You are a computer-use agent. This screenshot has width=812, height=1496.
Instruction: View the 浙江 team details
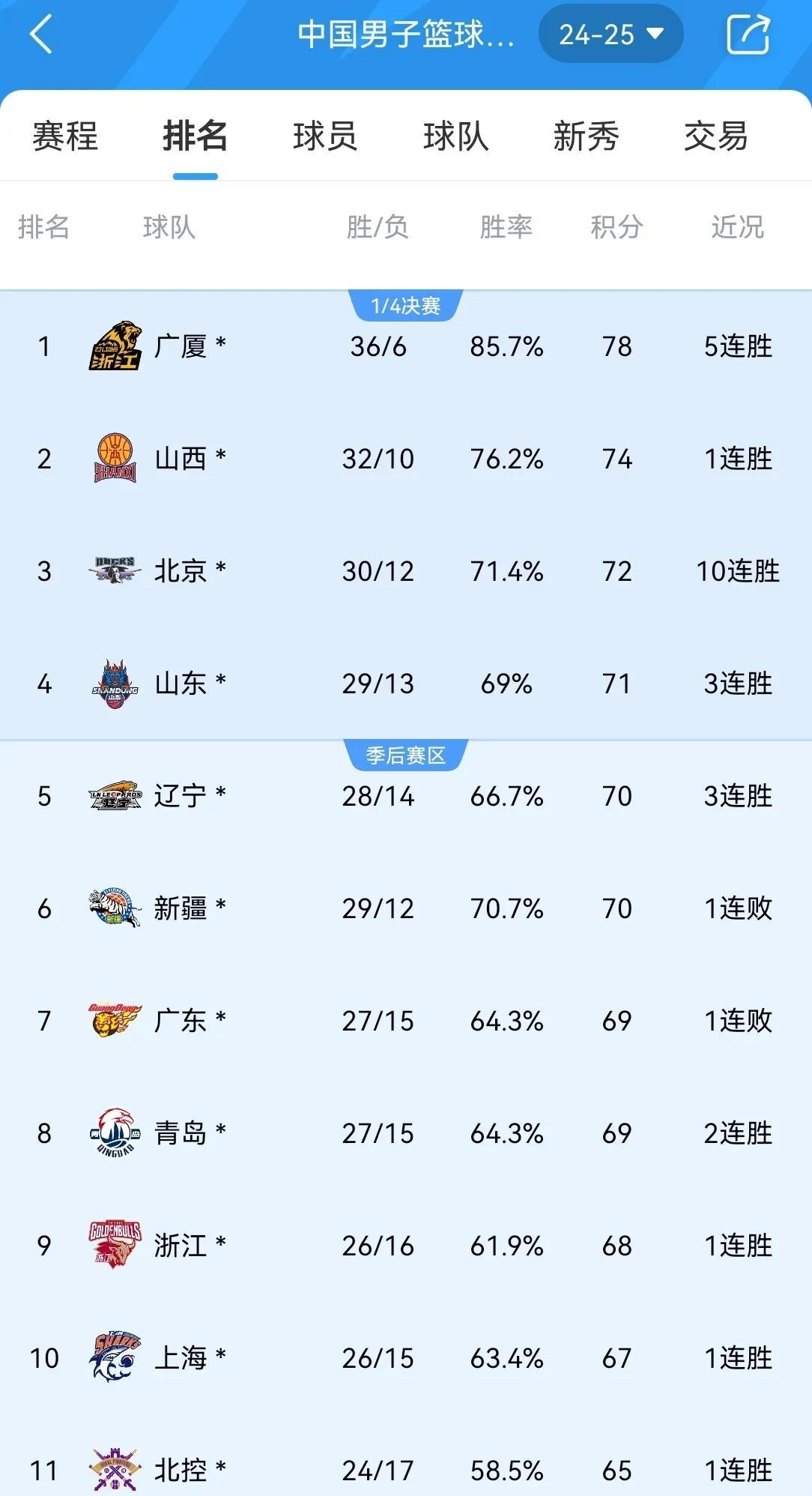pyautogui.click(x=406, y=1246)
